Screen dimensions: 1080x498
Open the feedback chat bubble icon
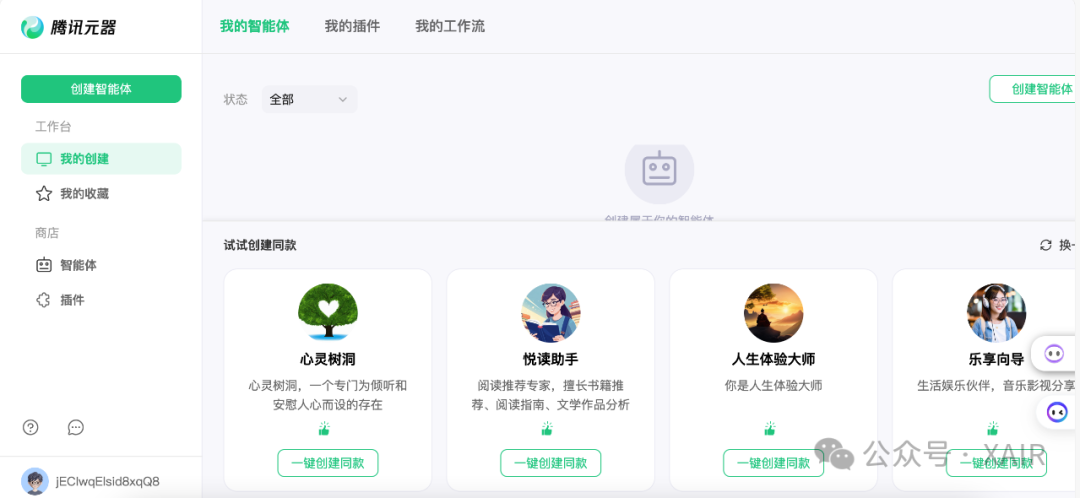[76, 427]
